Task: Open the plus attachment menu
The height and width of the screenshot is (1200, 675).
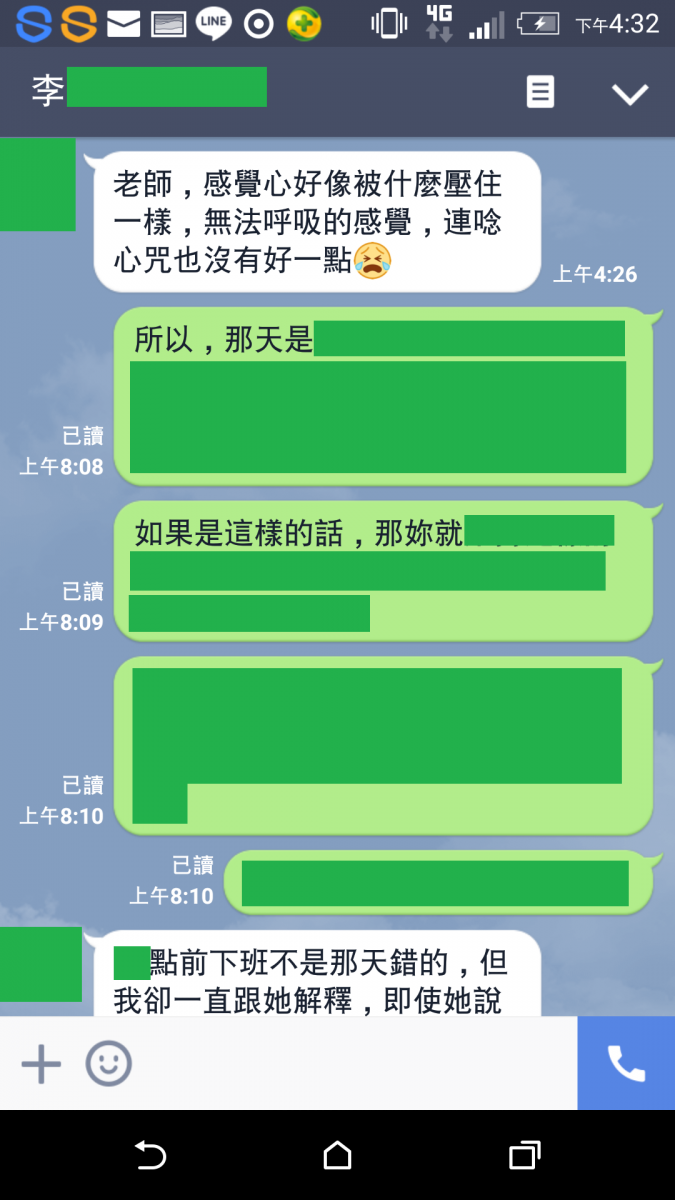Action: tap(41, 1064)
